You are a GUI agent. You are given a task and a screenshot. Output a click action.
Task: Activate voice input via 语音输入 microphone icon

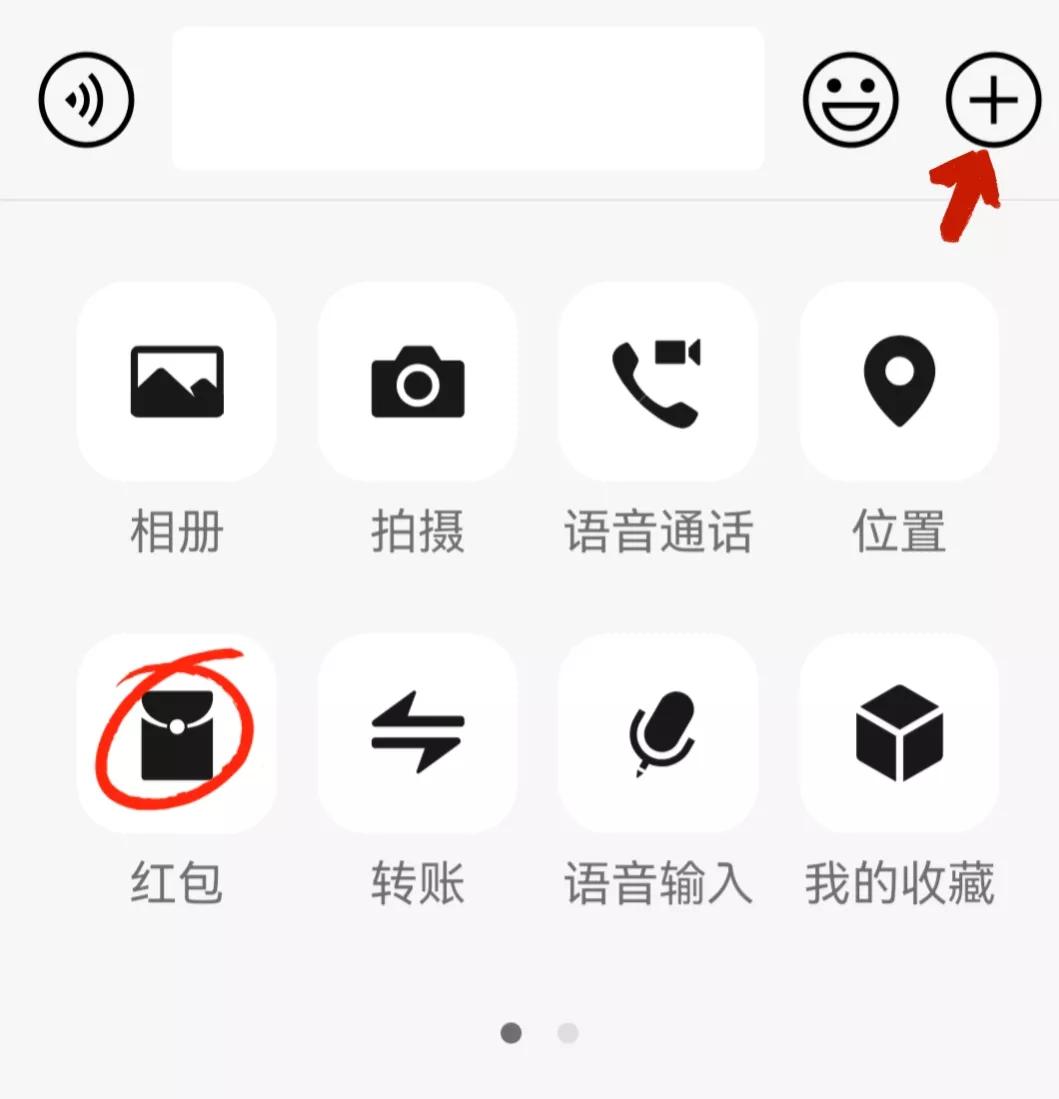658,733
